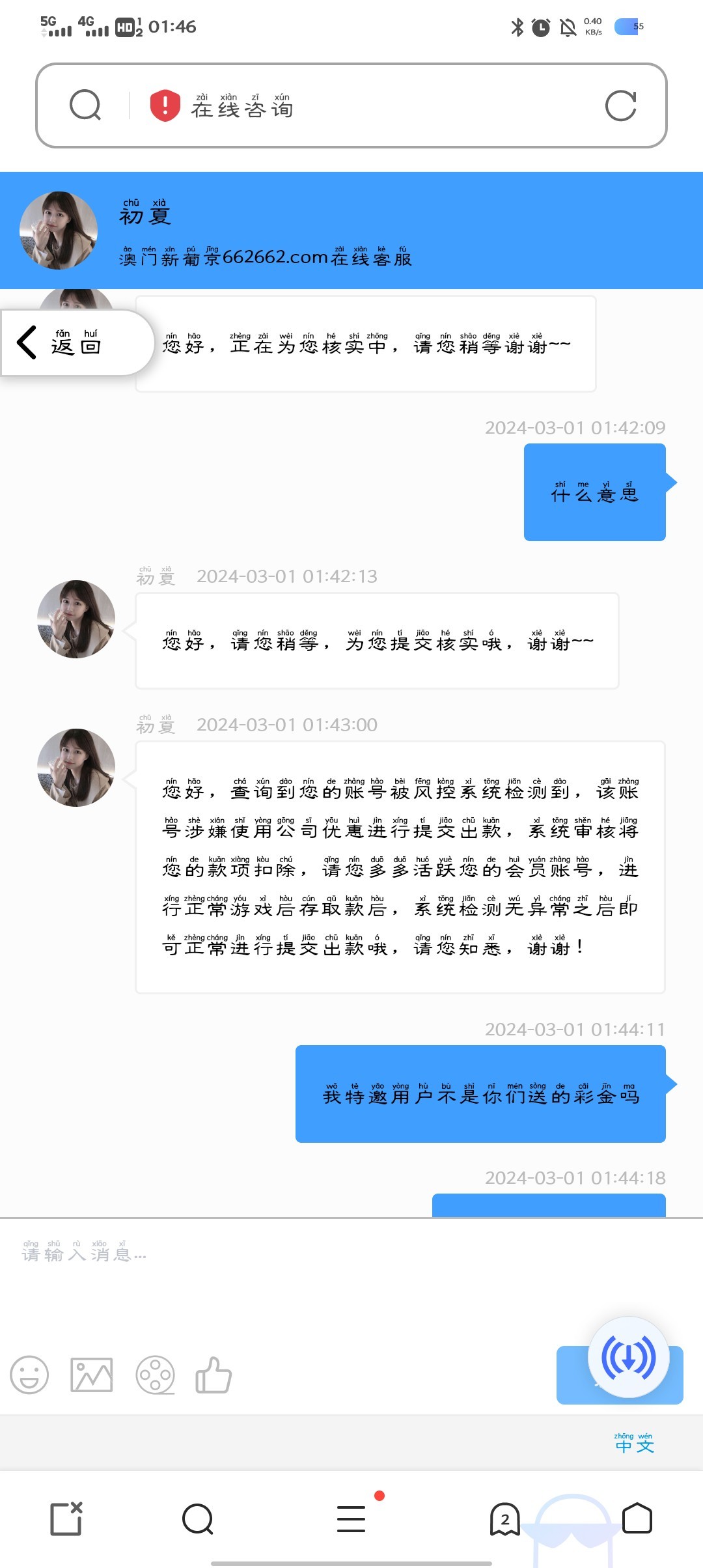Tap the floating download voice button

click(628, 1358)
